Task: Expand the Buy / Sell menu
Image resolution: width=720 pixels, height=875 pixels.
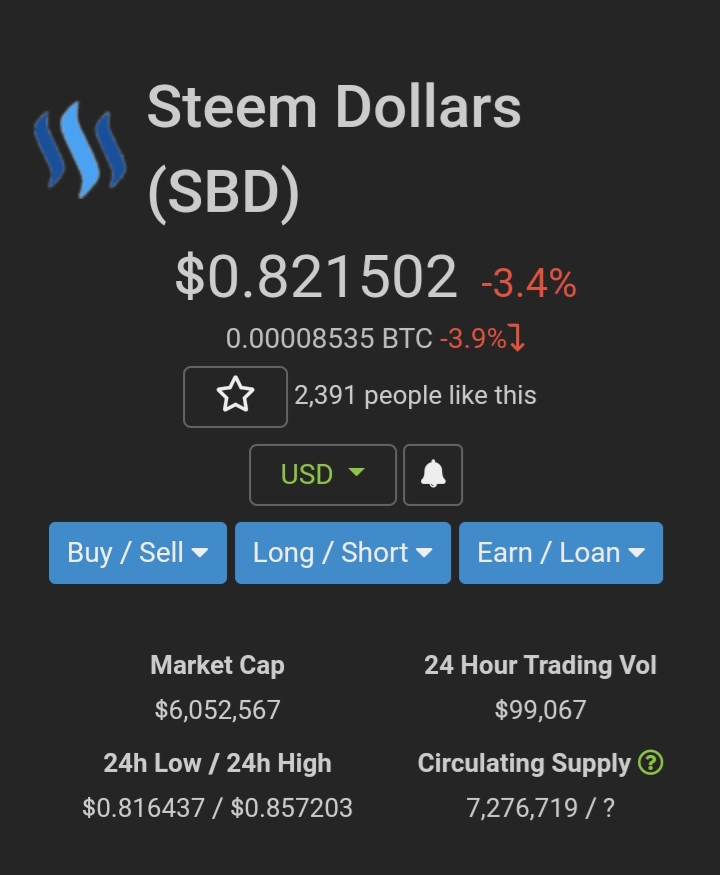Action: pyautogui.click(x=138, y=553)
